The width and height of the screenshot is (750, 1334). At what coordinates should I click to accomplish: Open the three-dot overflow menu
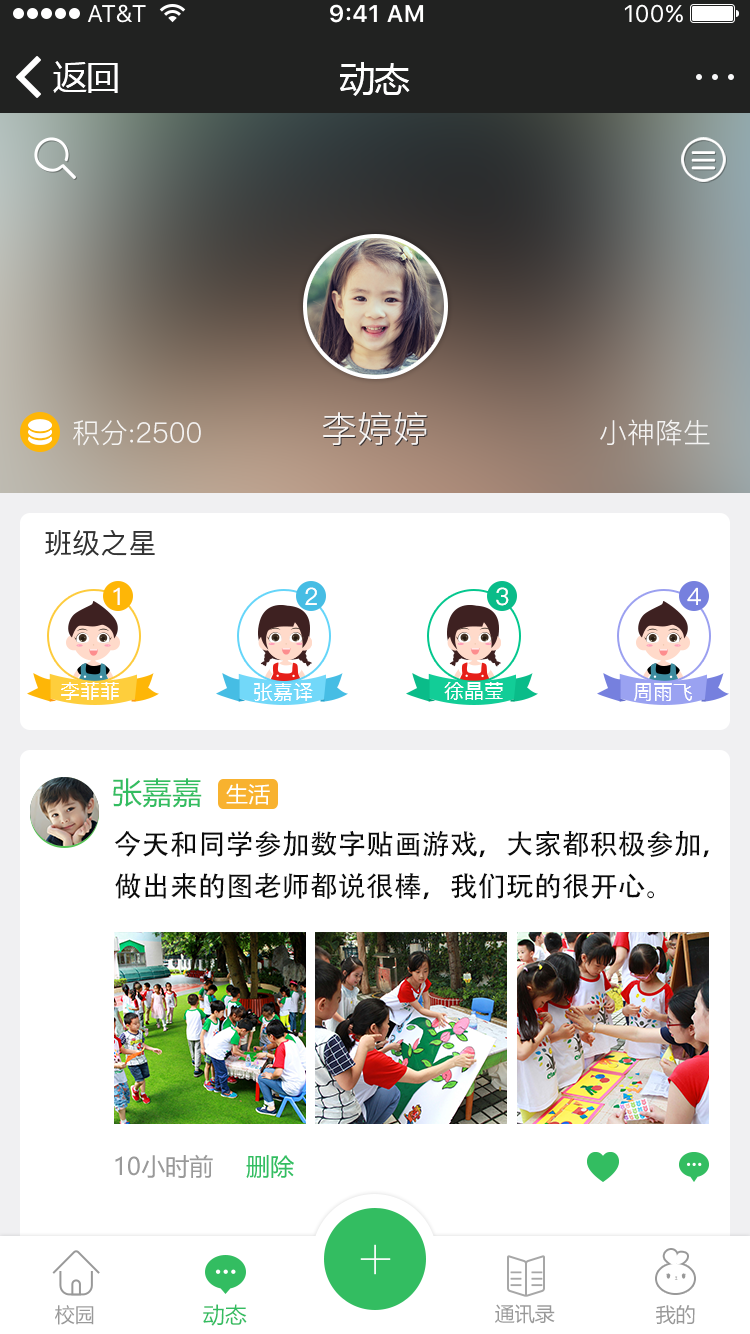[714, 78]
